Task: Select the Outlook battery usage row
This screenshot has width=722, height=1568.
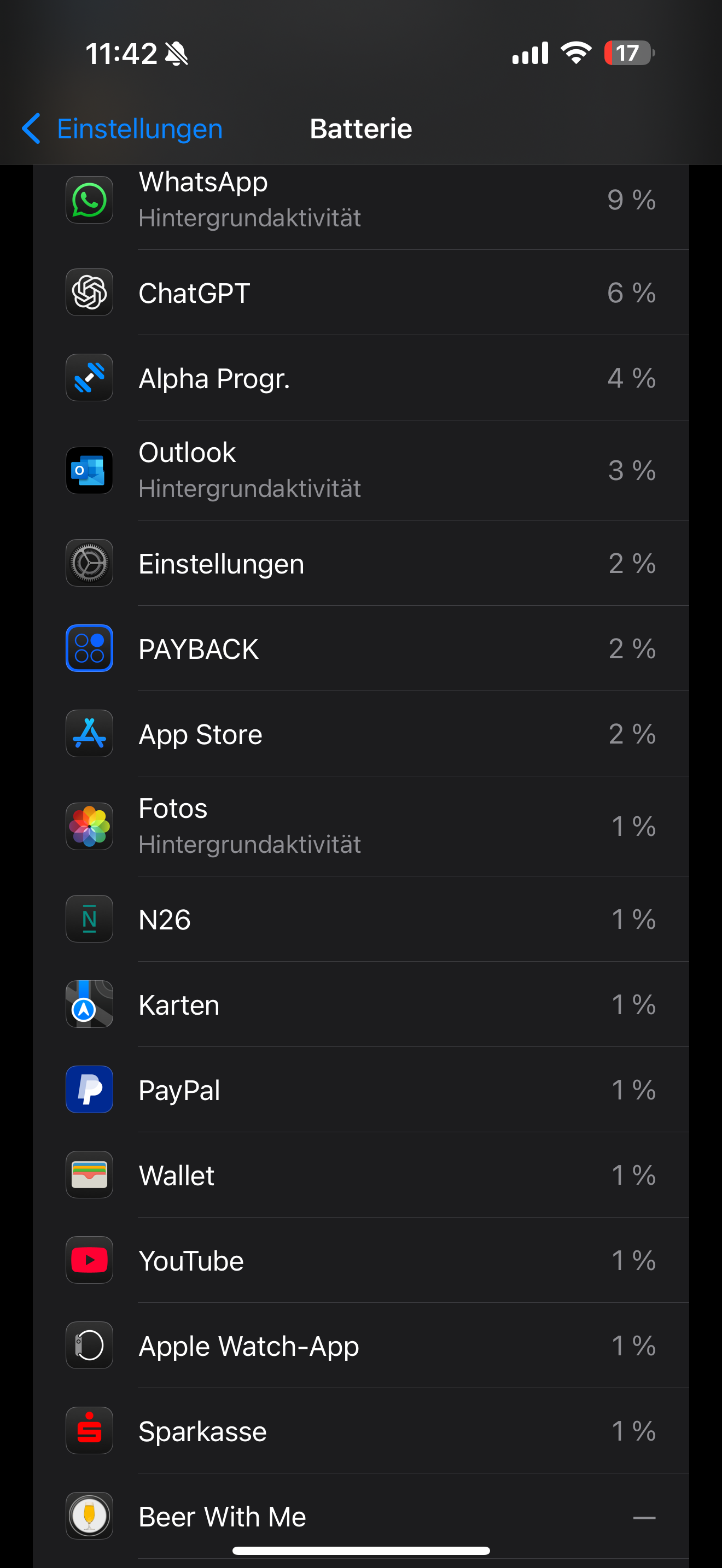Action: pos(360,471)
